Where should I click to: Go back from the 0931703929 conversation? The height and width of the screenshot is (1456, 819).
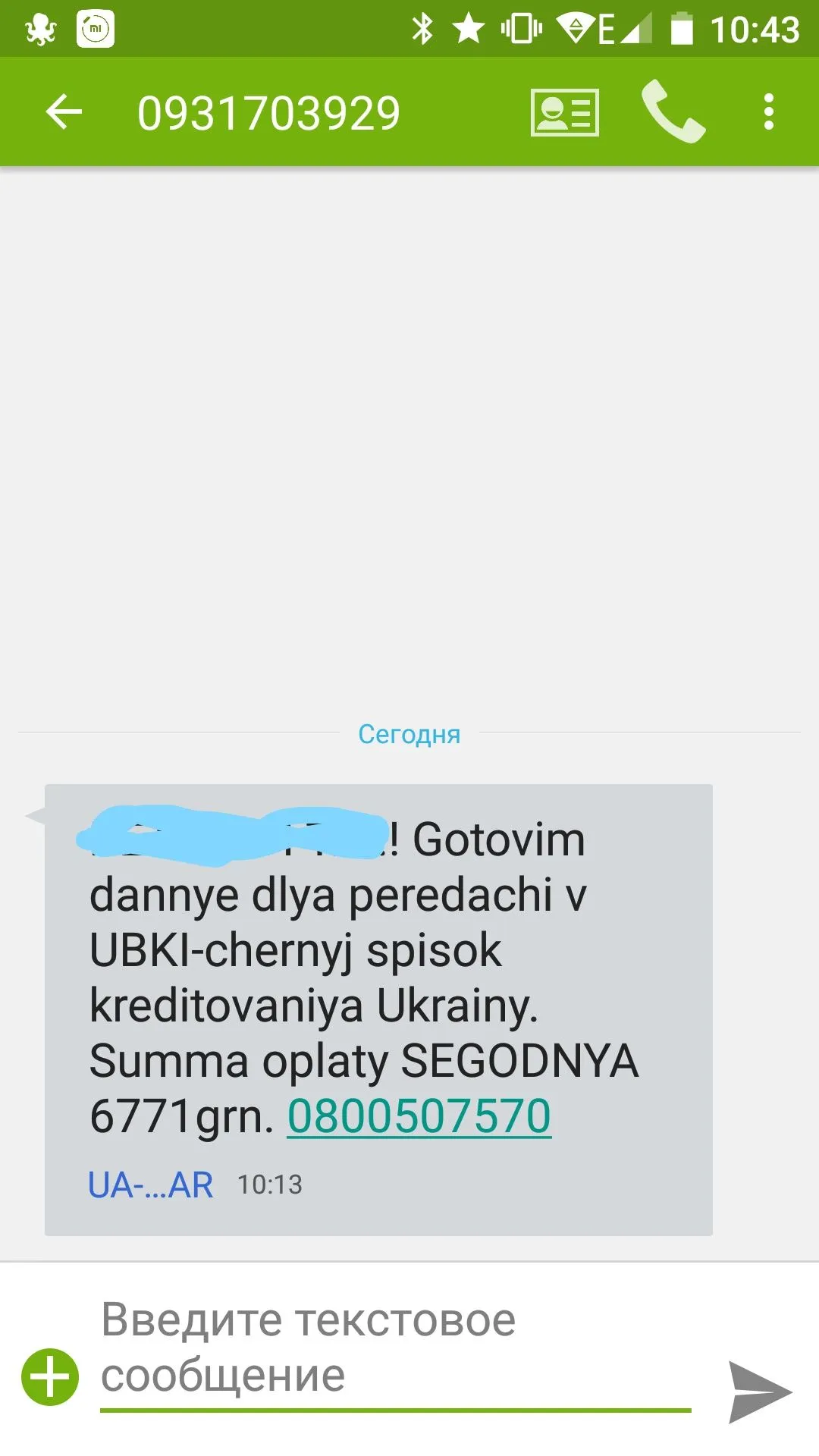64,113
